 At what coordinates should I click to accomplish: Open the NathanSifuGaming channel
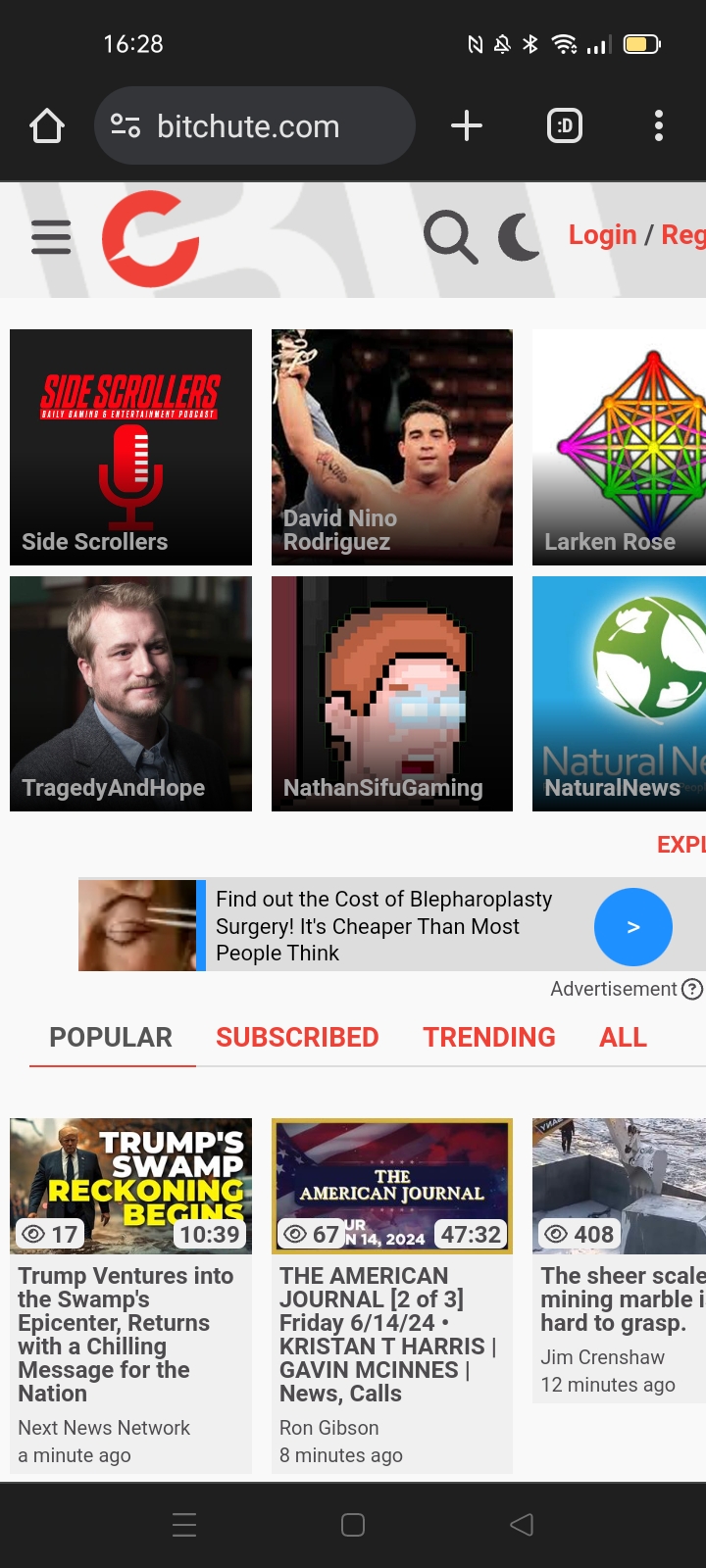pyautogui.click(x=392, y=694)
